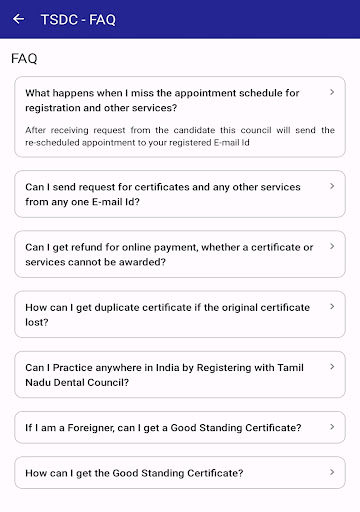This screenshot has width=360, height=512.
Task: Go back using the top-left arrow
Action: tap(18, 19)
